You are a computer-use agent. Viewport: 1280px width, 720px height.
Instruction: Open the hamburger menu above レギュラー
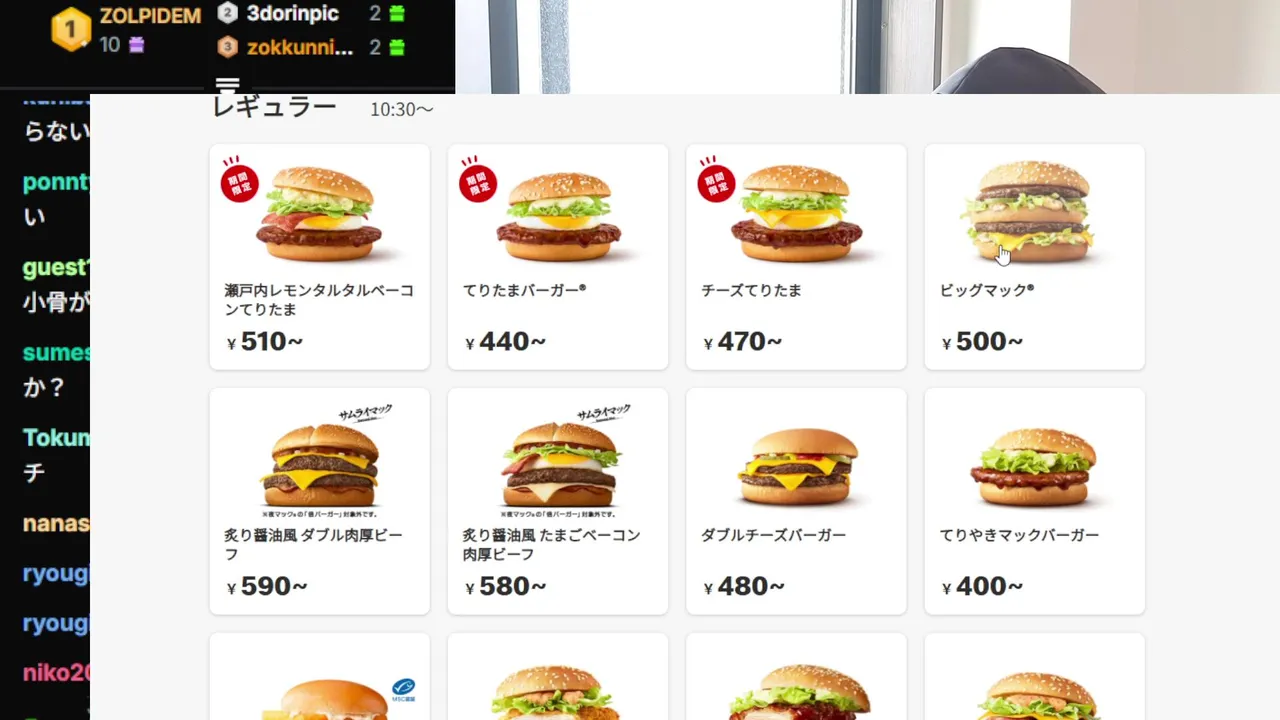pos(228,85)
